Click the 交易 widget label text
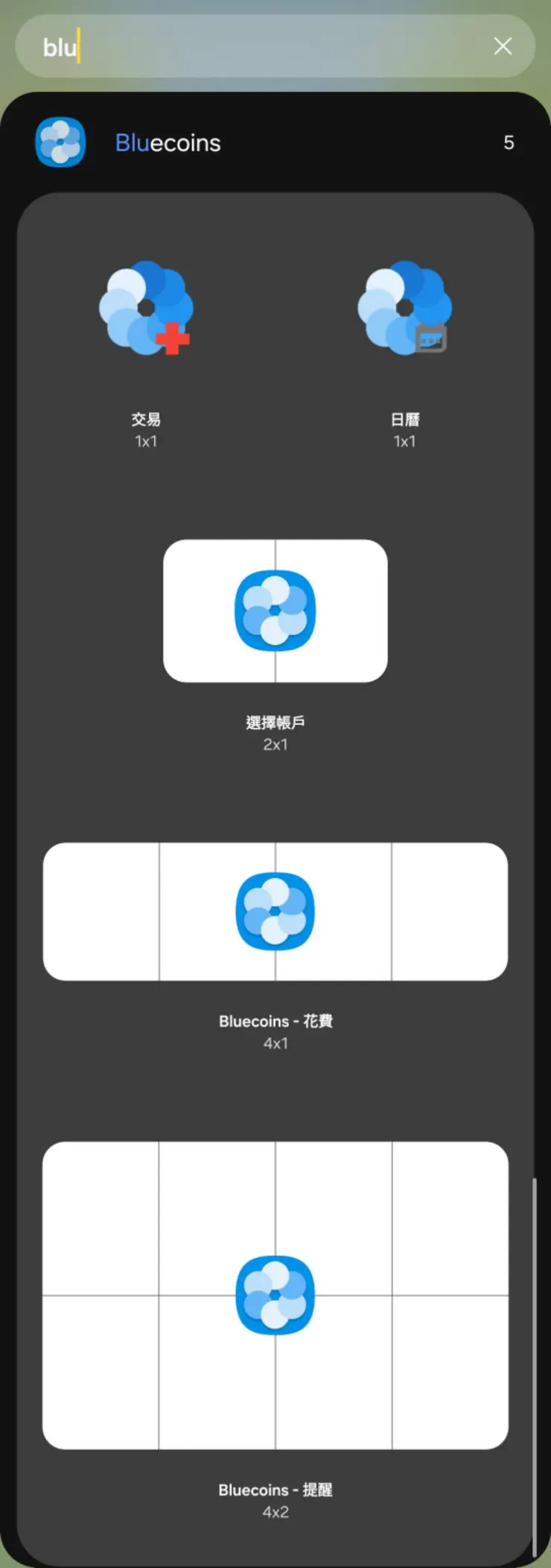This screenshot has height=1568, width=551. [x=147, y=420]
